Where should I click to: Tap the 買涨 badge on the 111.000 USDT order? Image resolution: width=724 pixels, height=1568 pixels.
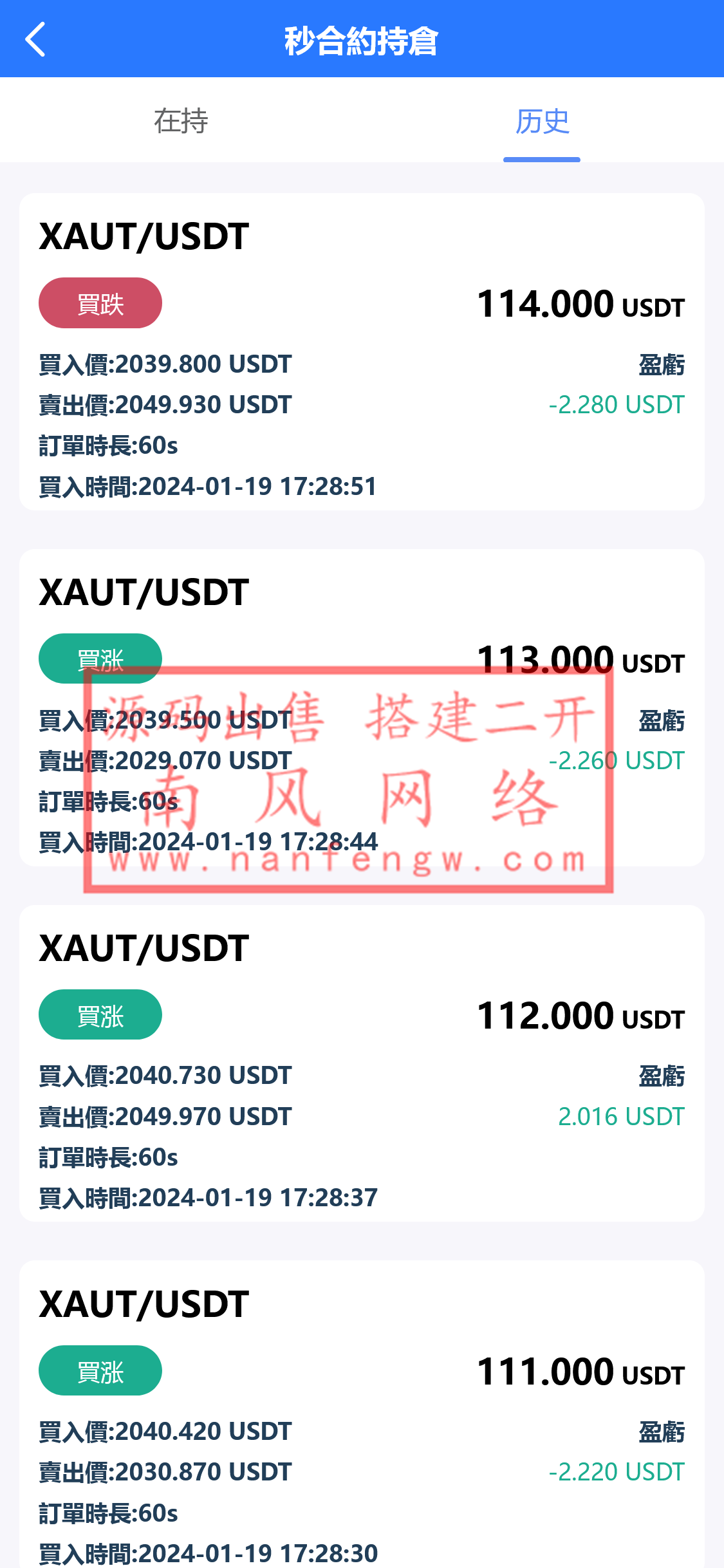click(x=100, y=1371)
